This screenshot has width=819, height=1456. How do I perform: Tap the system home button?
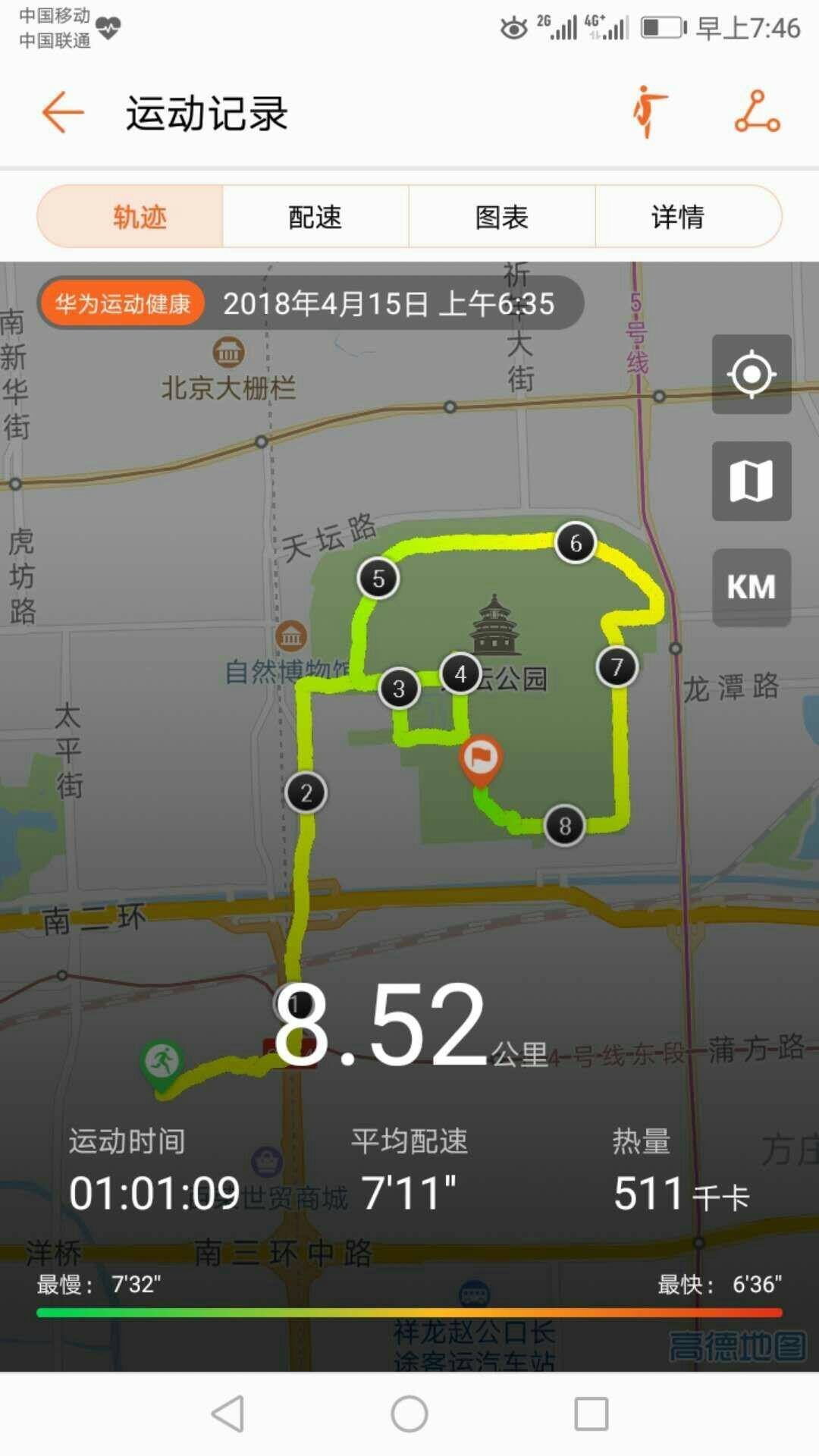(x=409, y=1414)
